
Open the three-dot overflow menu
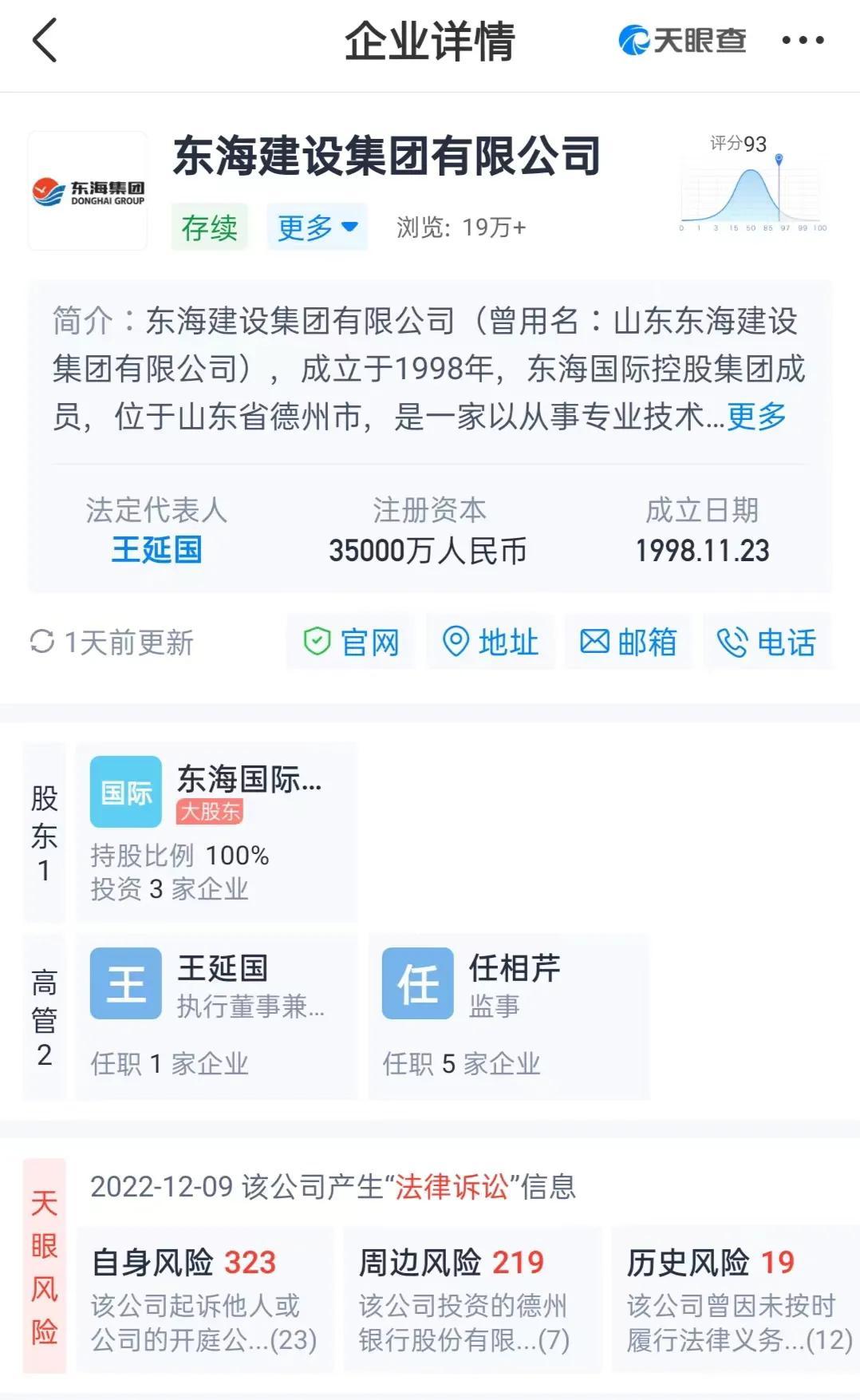click(803, 40)
